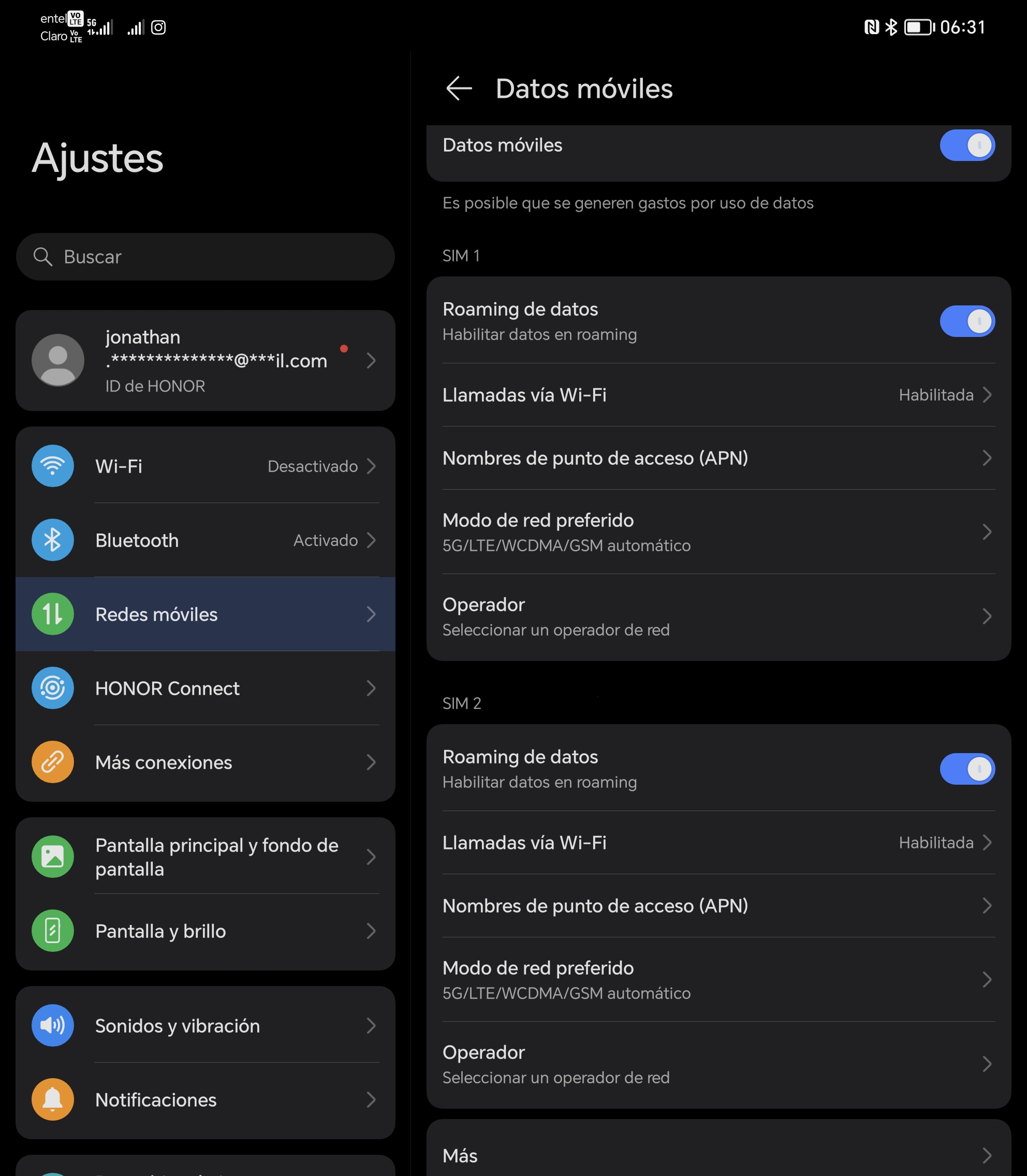Screen dimensions: 1027x1176
Task: Open Pantalla y brillo
Action: click(205, 931)
